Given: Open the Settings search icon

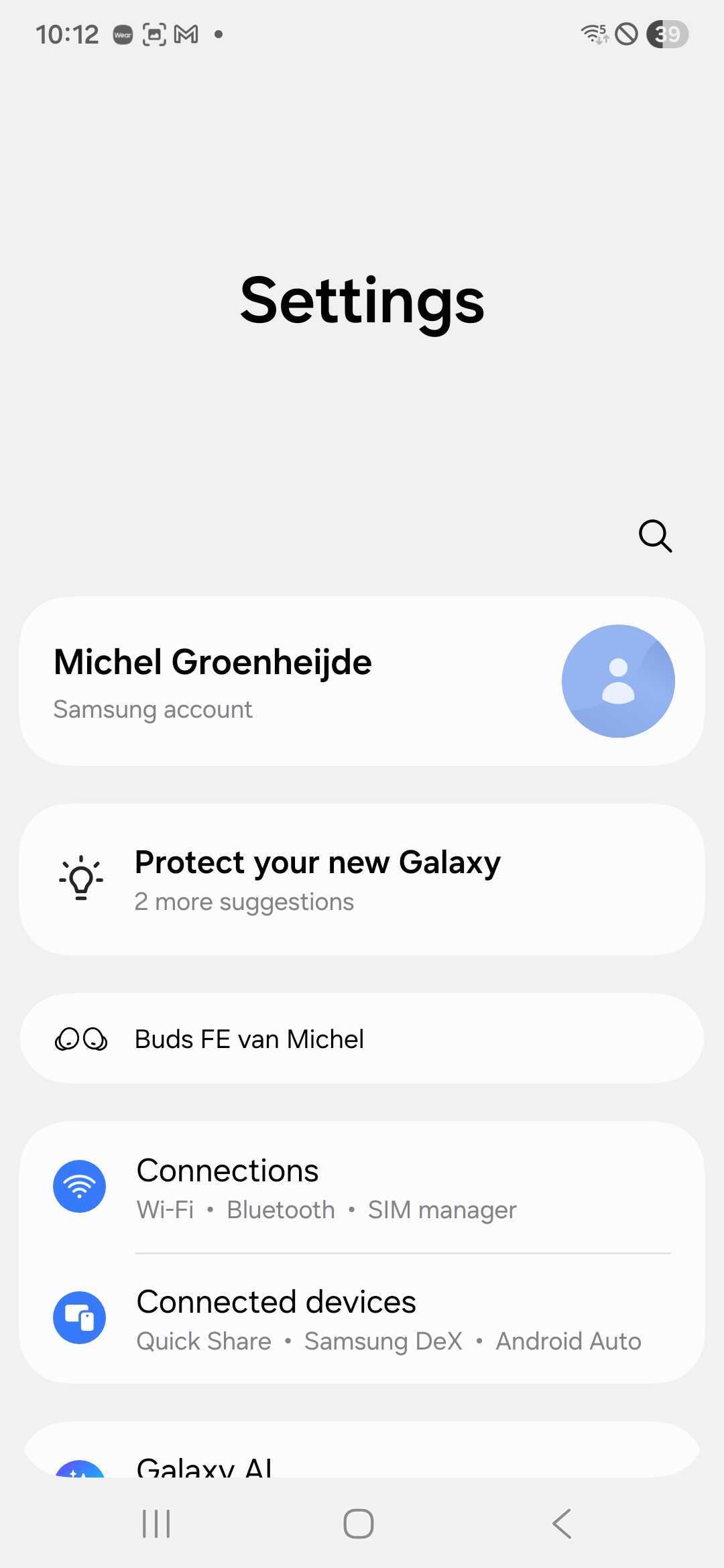Looking at the screenshot, I should pos(655,535).
